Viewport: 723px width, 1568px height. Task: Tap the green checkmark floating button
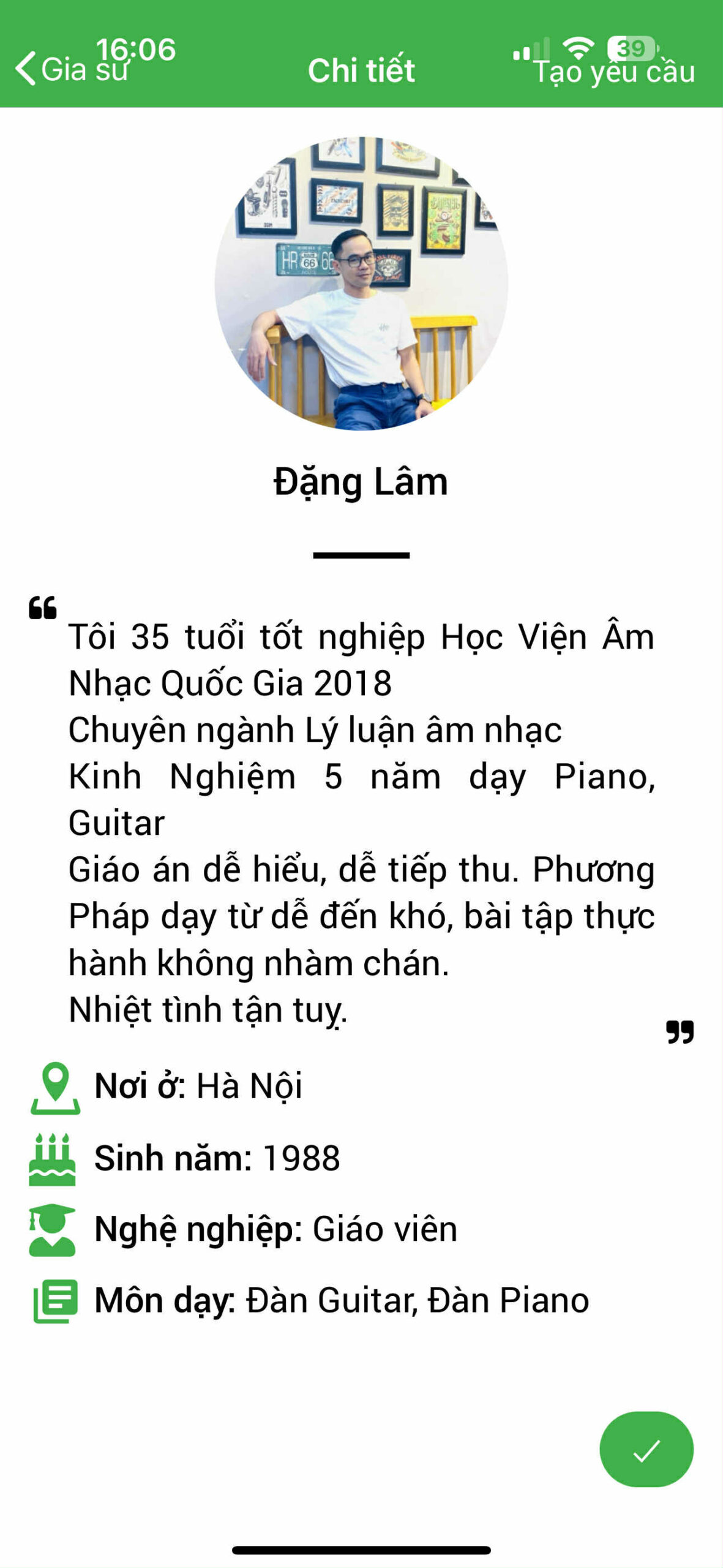(646, 1449)
